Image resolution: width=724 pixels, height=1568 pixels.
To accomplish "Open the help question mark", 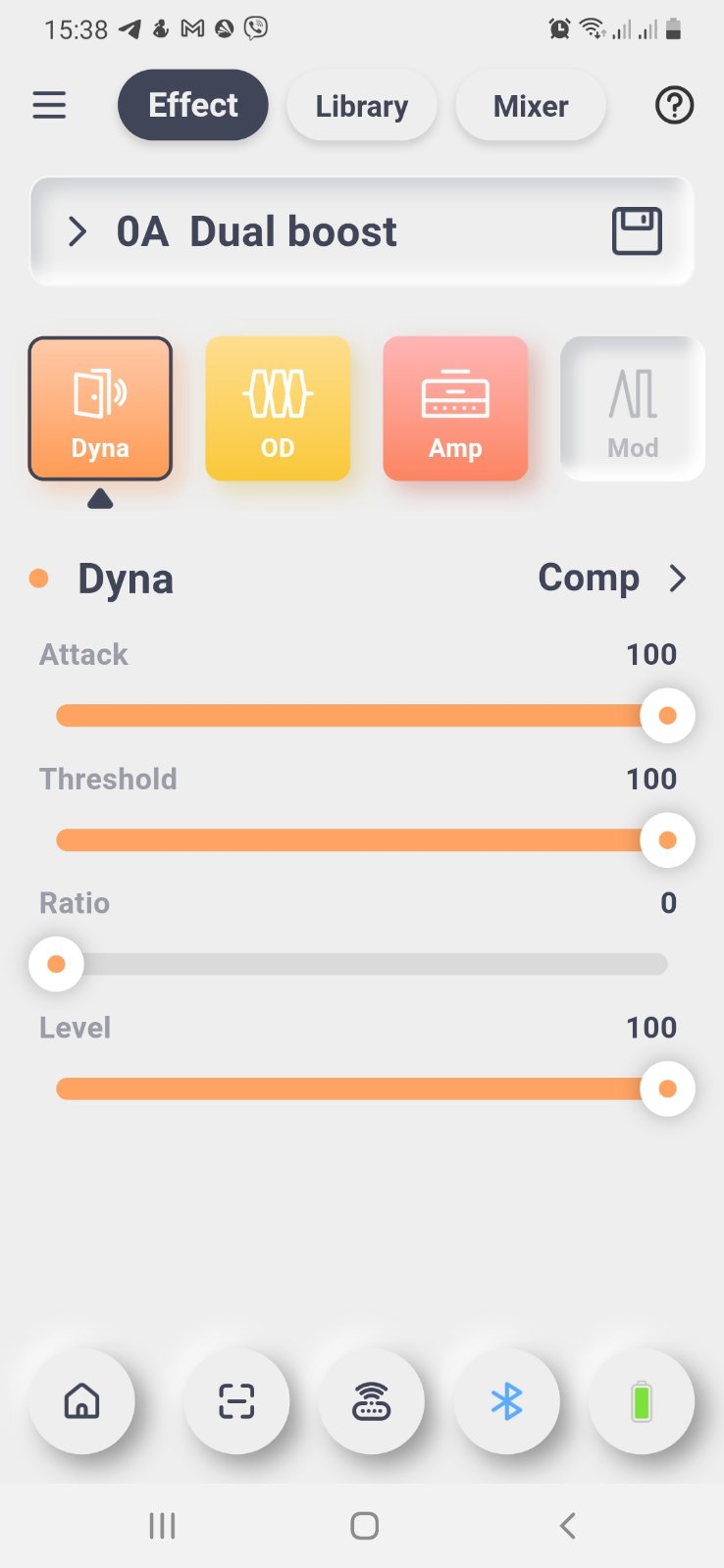I will click(x=674, y=105).
